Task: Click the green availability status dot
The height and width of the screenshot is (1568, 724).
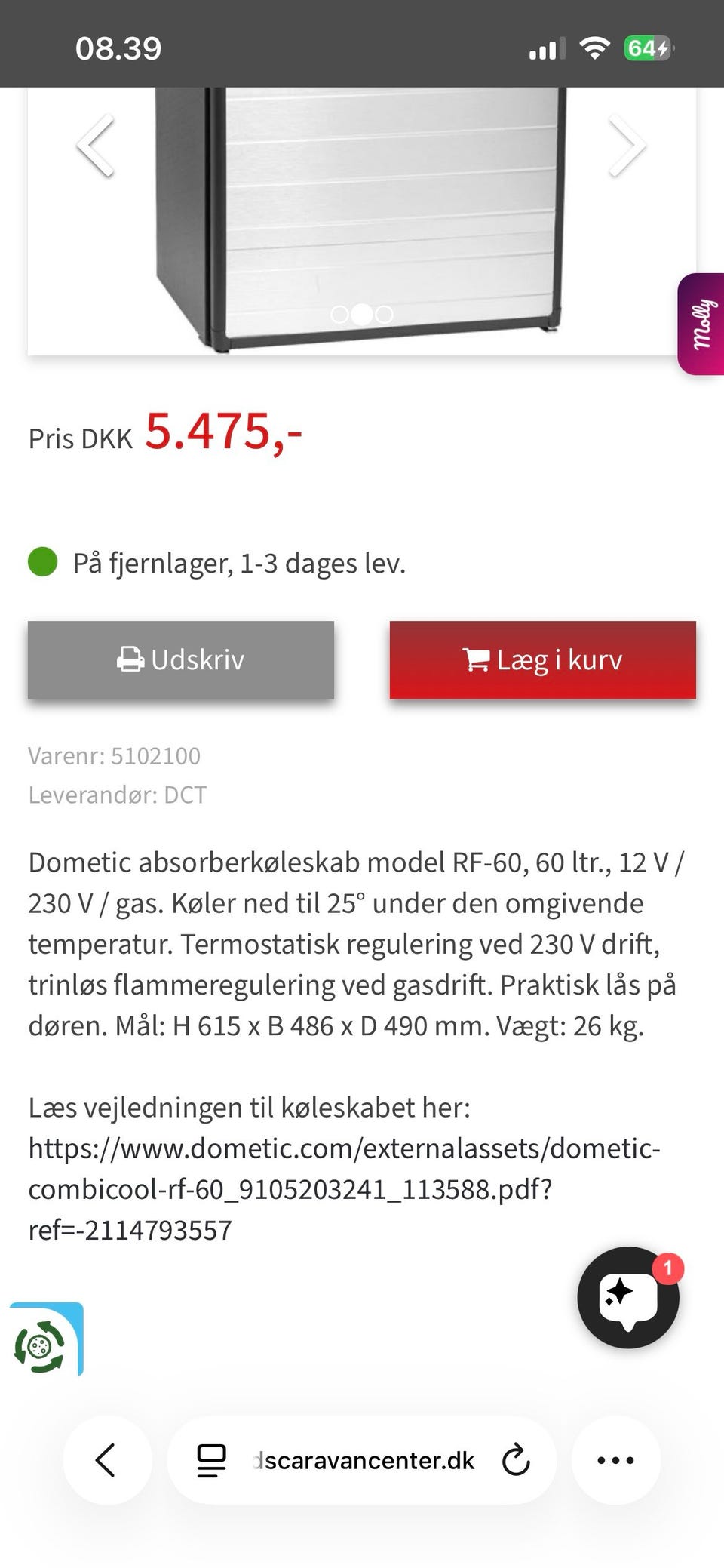Action: tap(43, 562)
